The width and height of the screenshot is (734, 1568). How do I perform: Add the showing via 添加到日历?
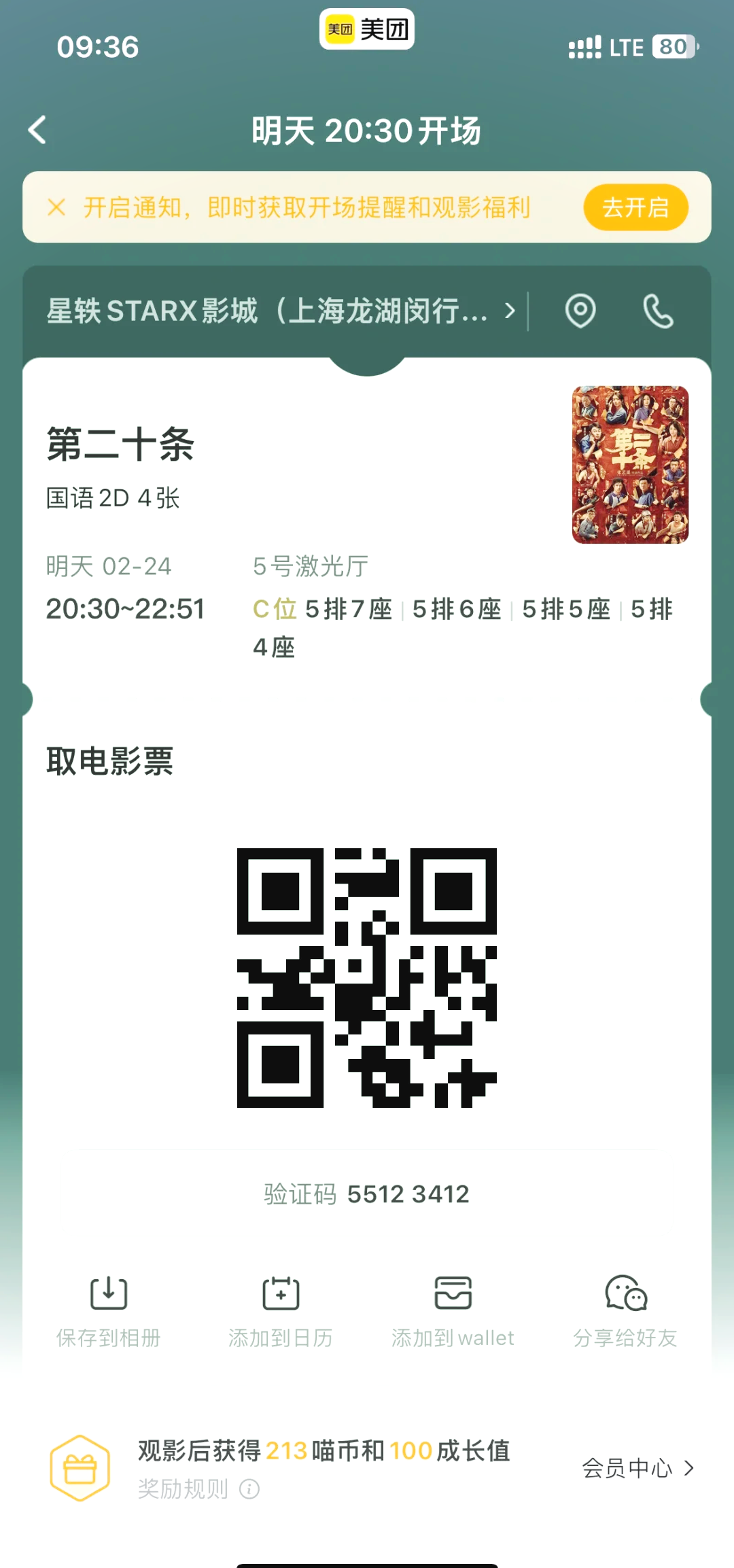tap(281, 1312)
